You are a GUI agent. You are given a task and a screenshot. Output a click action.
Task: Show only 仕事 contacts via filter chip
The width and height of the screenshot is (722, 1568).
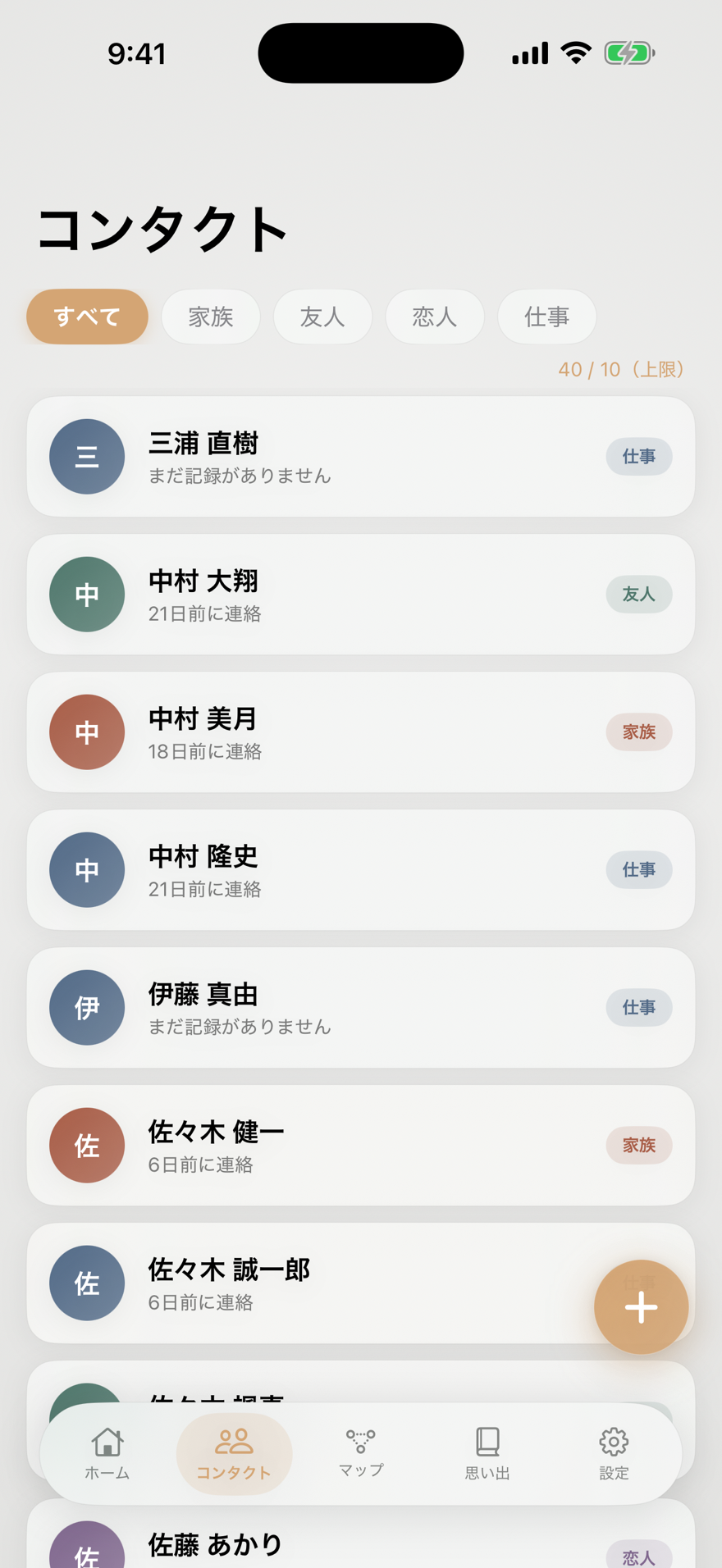coord(546,317)
